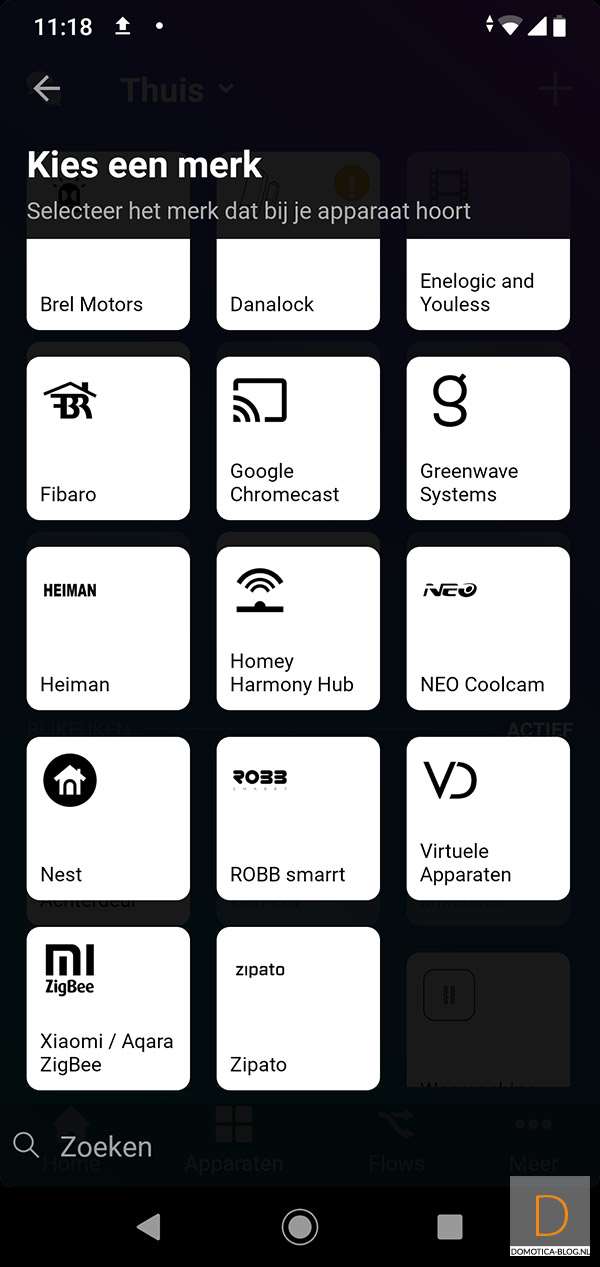Pick the Nest brand card
This screenshot has width=600, height=1267.
point(108,818)
